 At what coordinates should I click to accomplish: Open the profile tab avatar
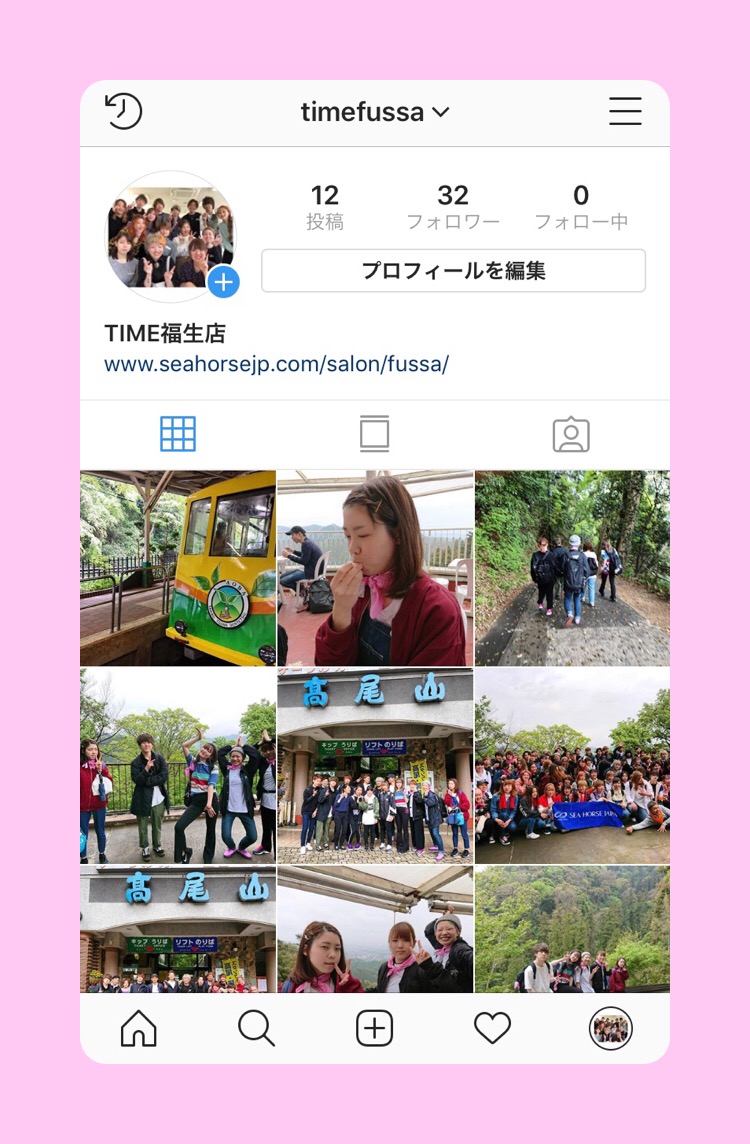tap(610, 1028)
